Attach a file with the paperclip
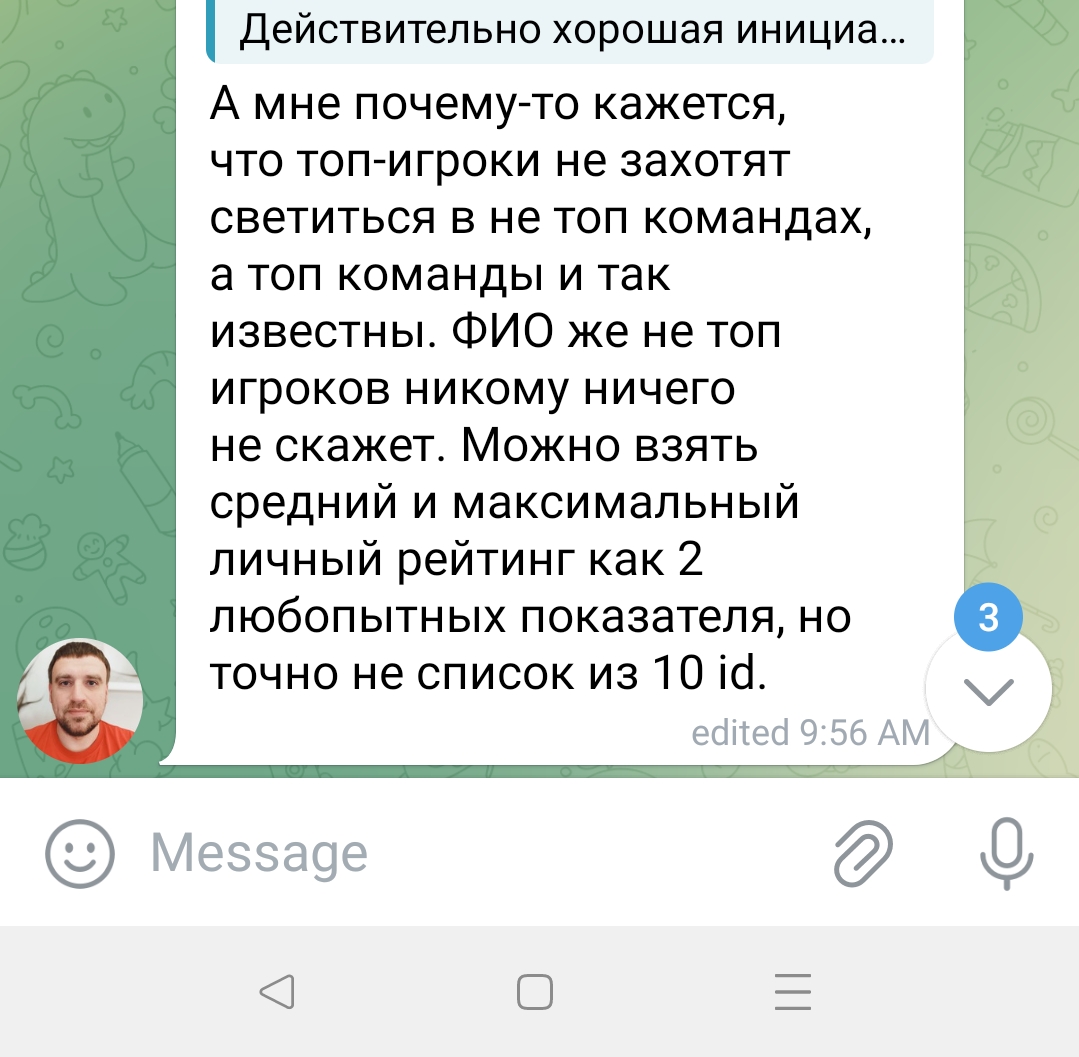Viewport: 1079px width, 1057px height. tap(862, 853)
